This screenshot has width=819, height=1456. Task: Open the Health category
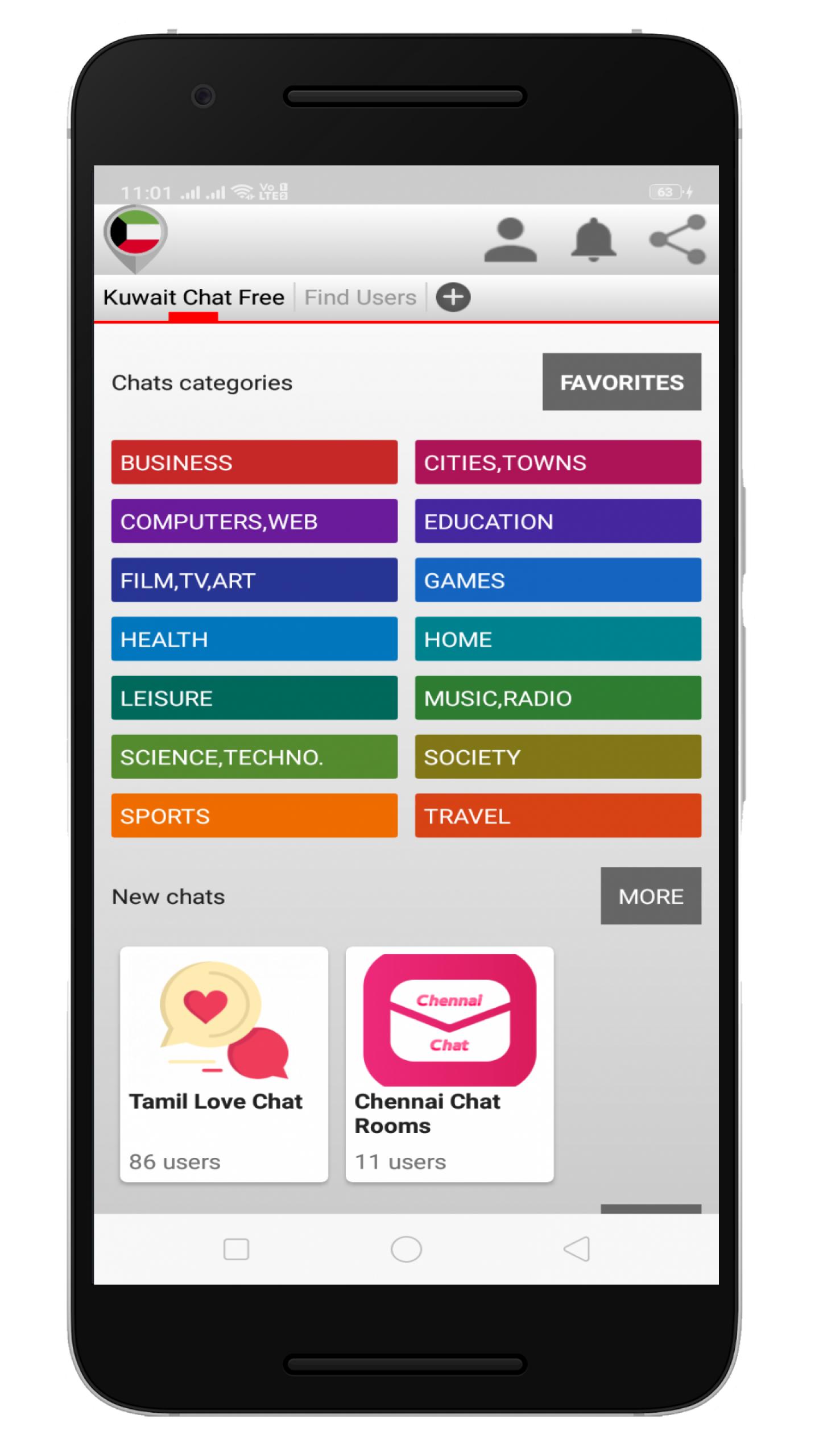pyautogui.click(x=254, y=639)
